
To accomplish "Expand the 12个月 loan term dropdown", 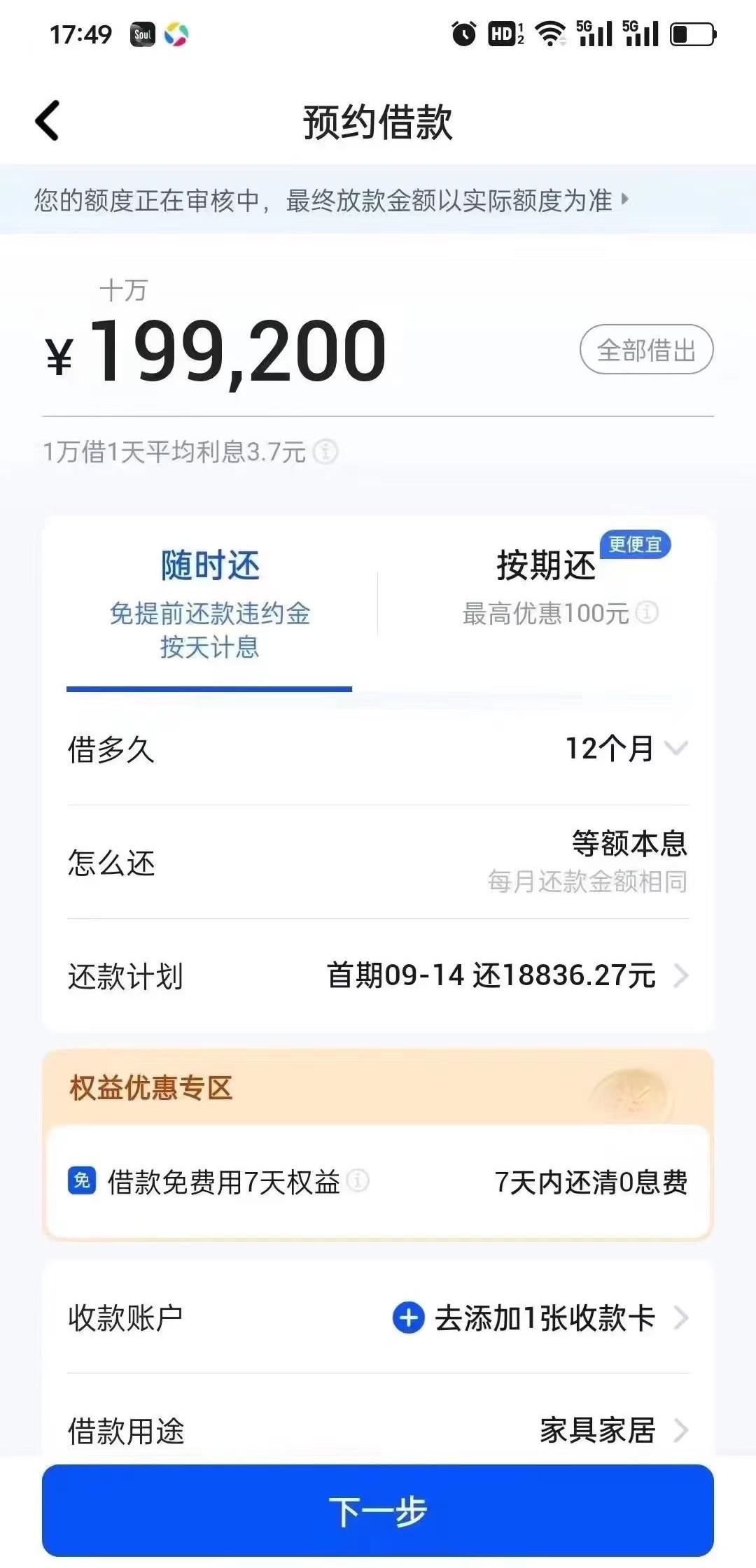I will pos(626,749).
